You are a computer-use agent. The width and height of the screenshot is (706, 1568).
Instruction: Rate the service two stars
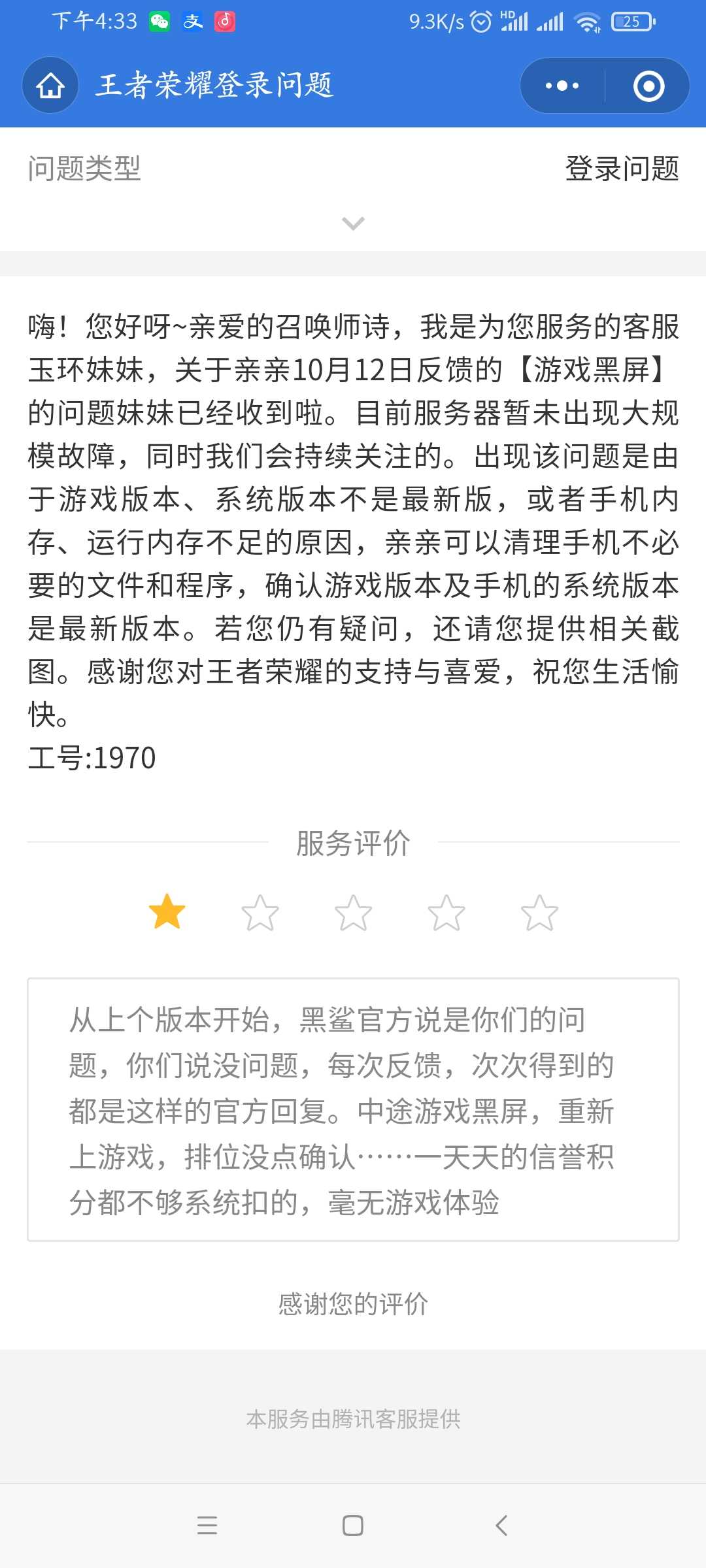point(260,912)
